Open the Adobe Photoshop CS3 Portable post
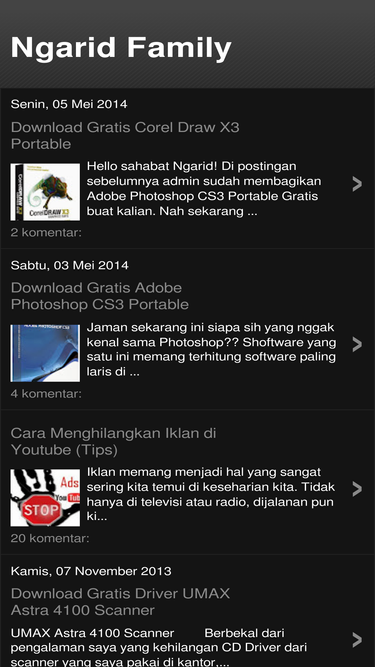Image resolution: width=375 pixels, height=667 pixels. click(99, 296)
